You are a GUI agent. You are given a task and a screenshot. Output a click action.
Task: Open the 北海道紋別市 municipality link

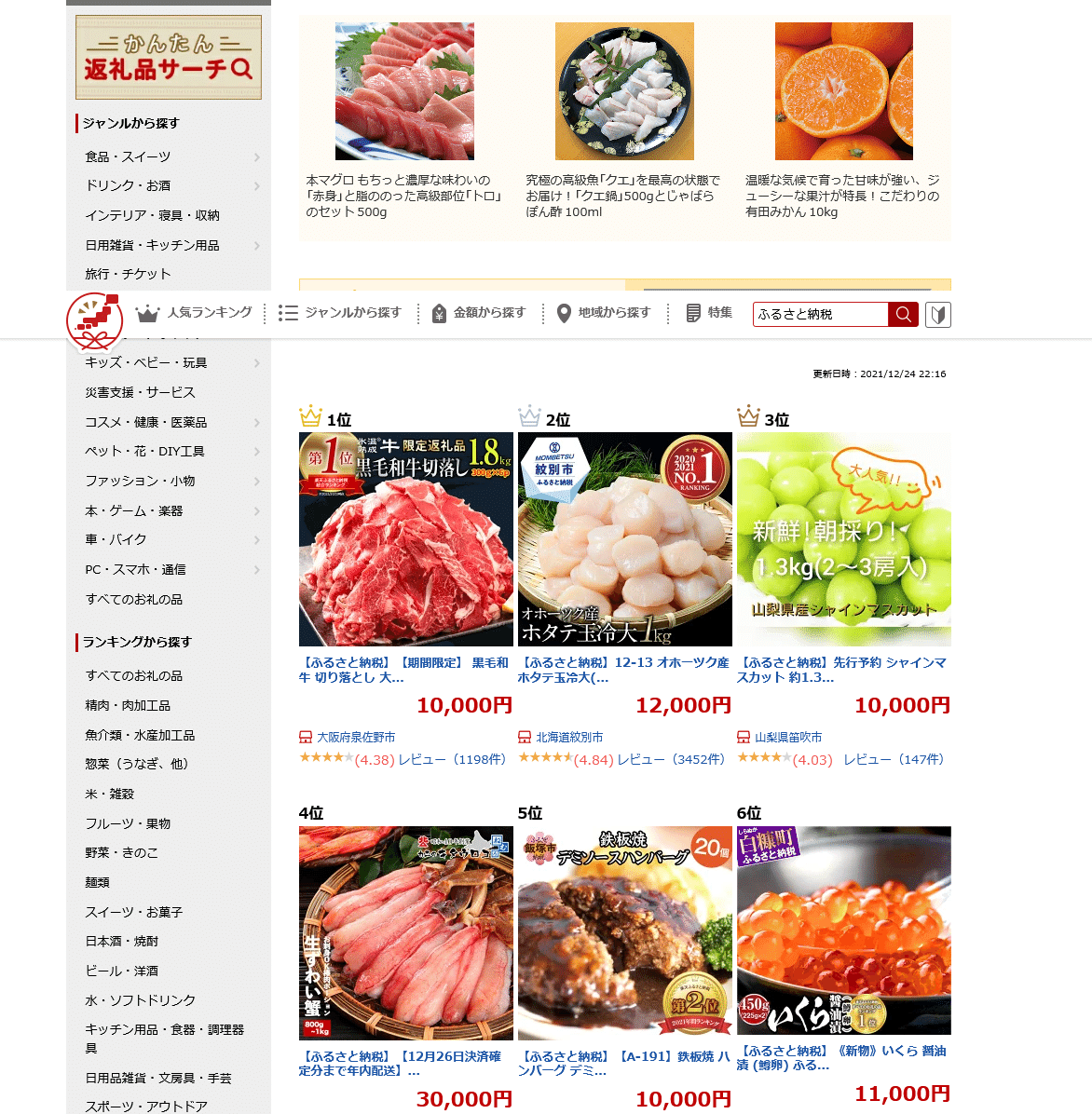(569, 737)
